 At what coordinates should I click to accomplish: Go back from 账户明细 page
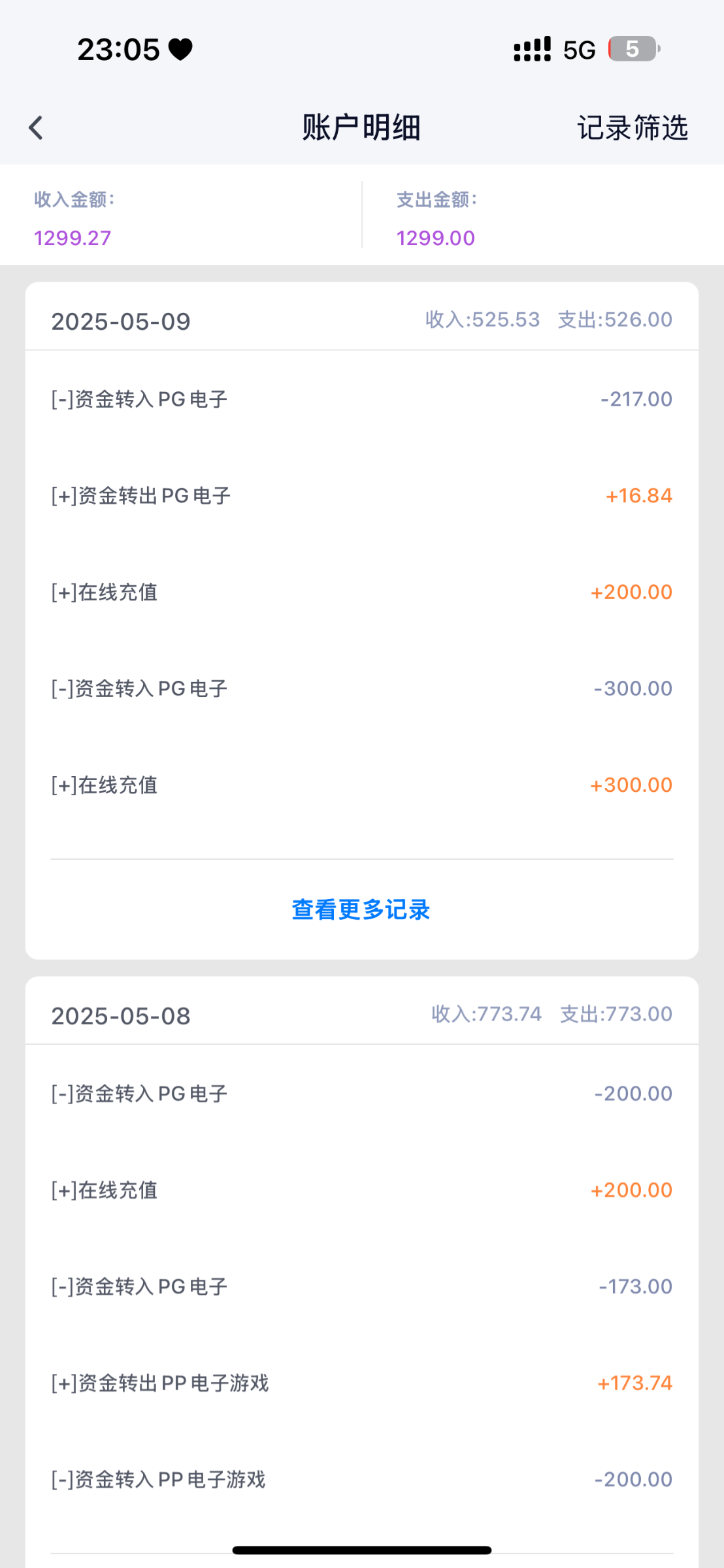click(36, 127)
